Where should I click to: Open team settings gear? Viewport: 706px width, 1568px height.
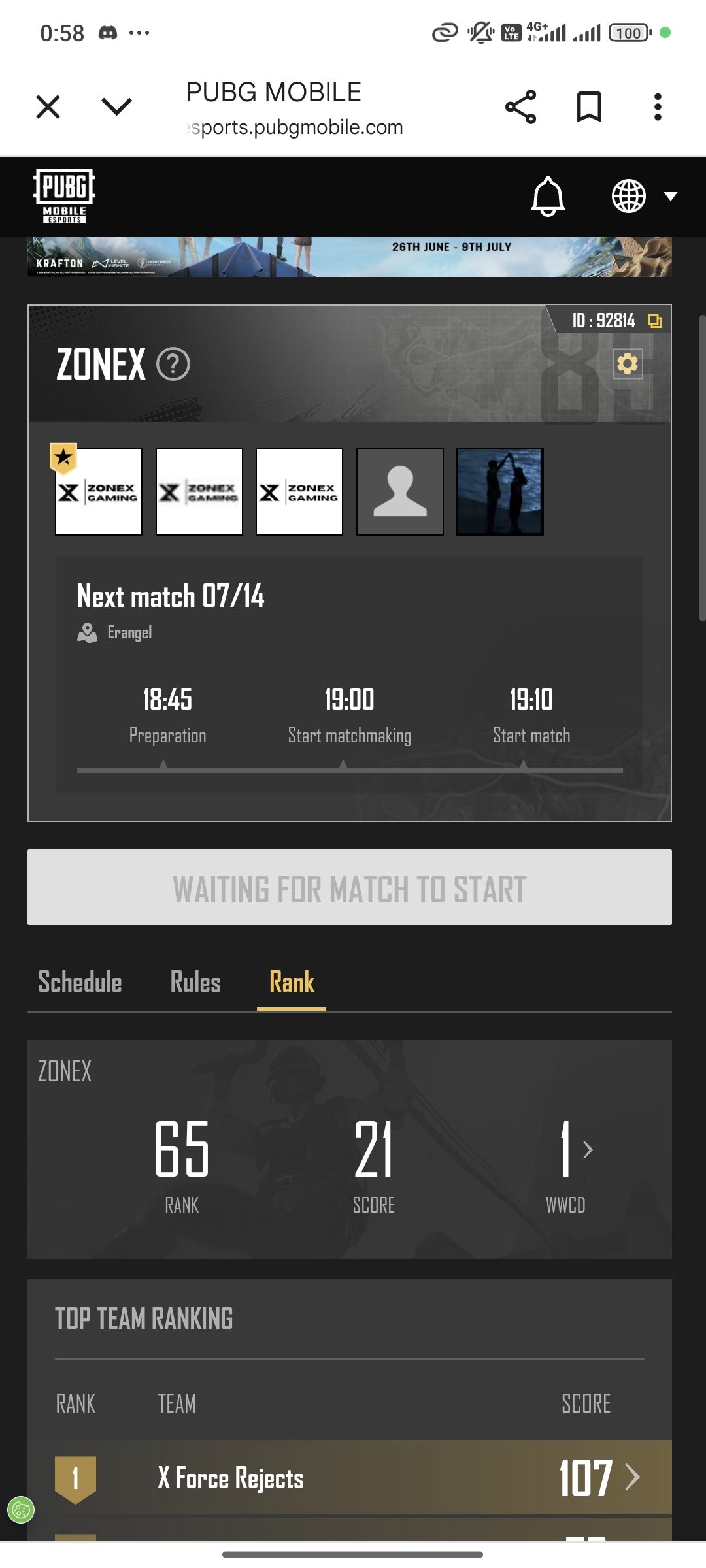click(628, 364)
